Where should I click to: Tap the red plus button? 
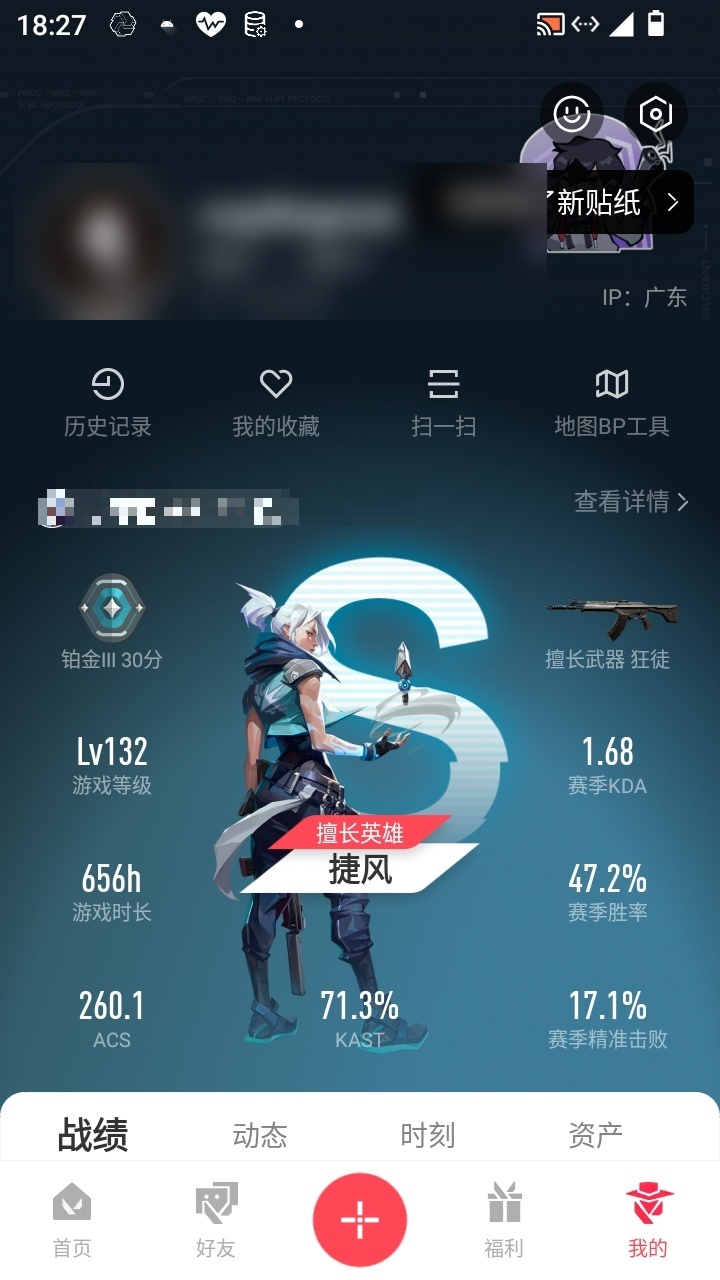pyautogui.click(x=360, y=1220)
